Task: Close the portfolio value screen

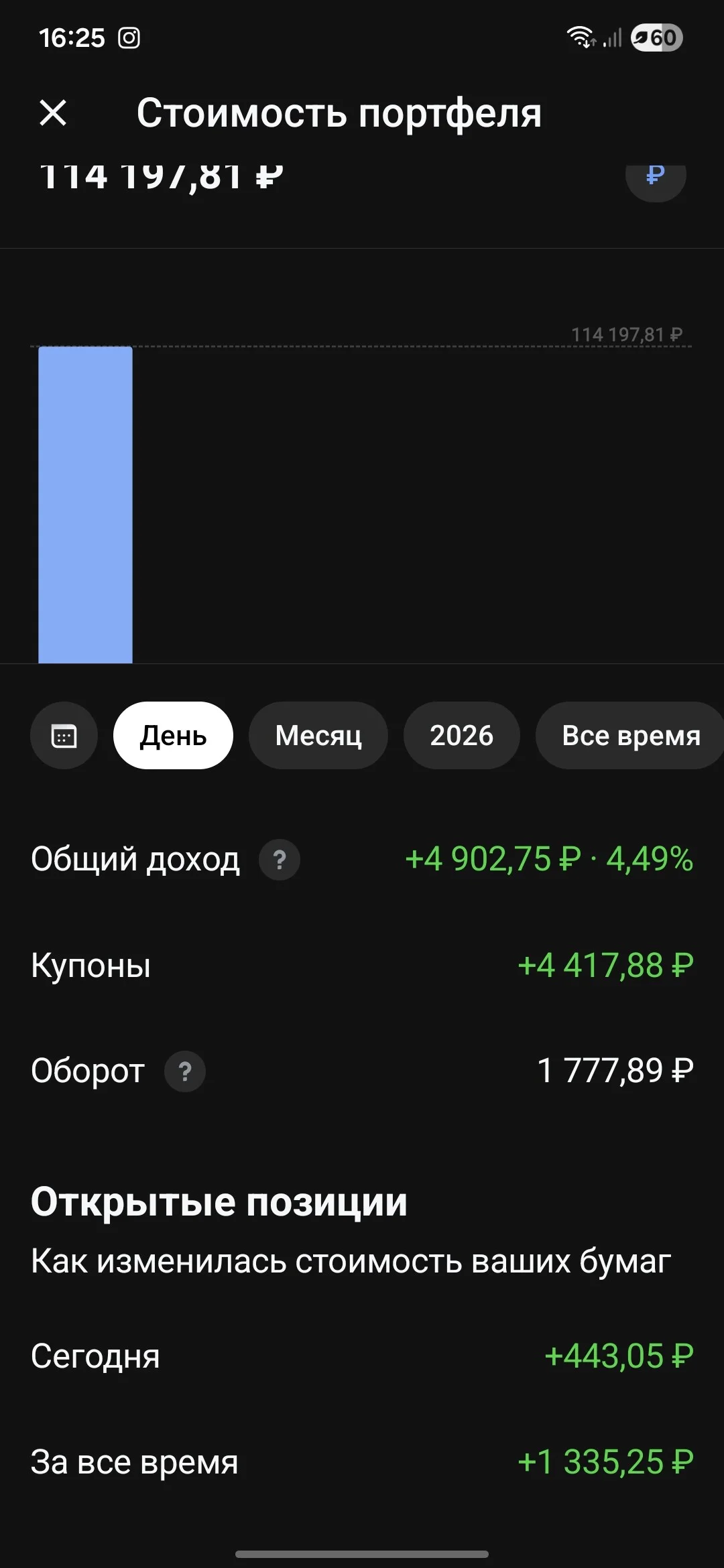Action: pos(53,113)
